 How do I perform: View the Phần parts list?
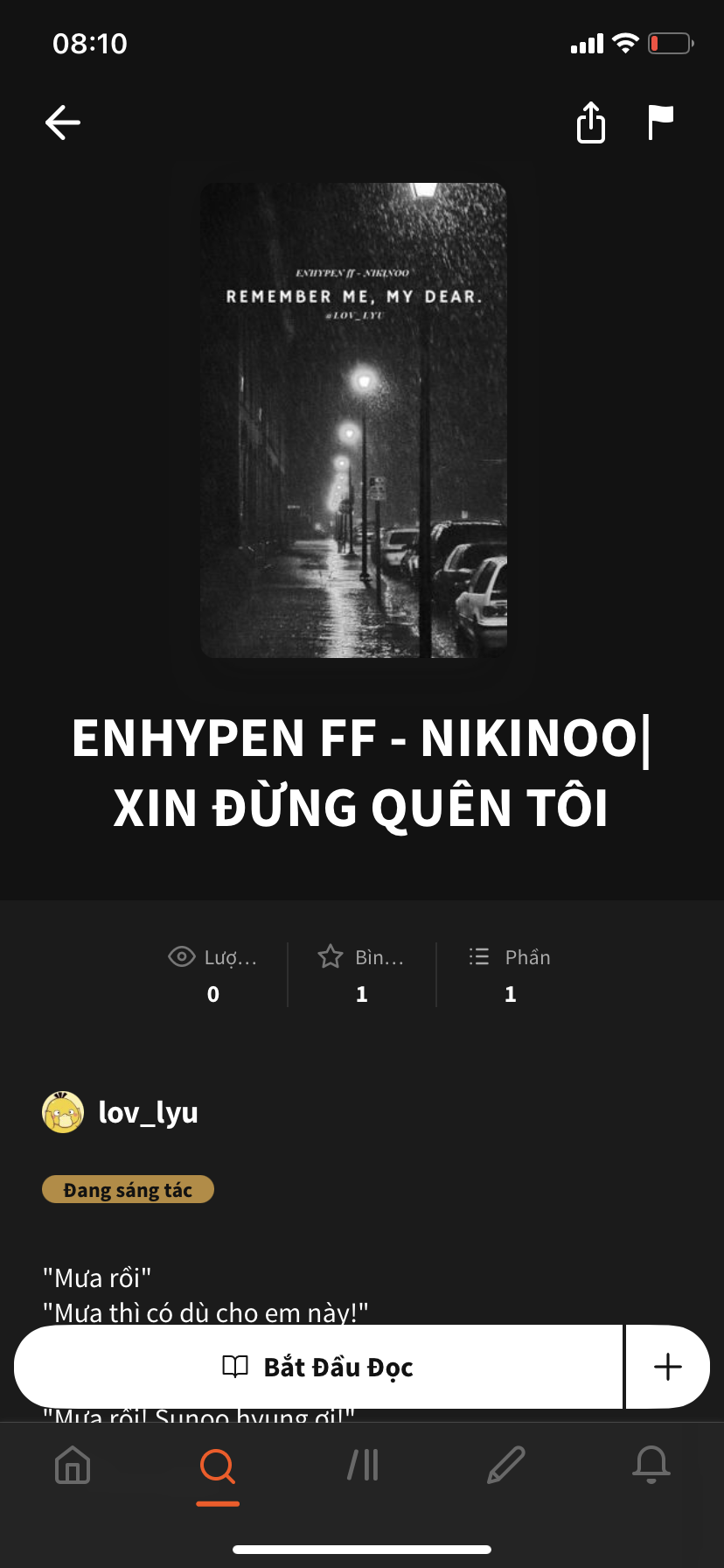tap(511, 975)
